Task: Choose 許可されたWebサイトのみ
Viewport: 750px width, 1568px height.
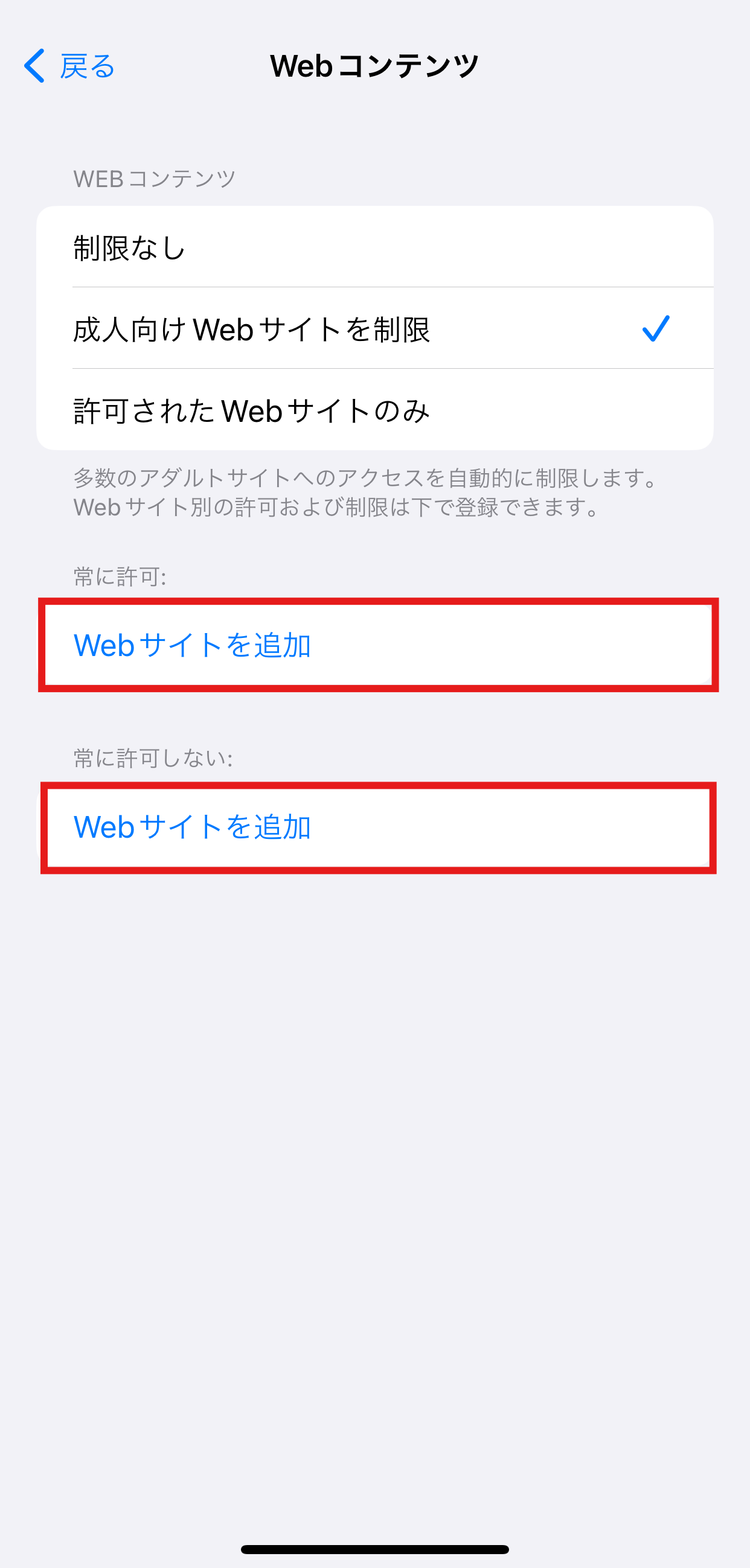Action: (x=374, y=410)
